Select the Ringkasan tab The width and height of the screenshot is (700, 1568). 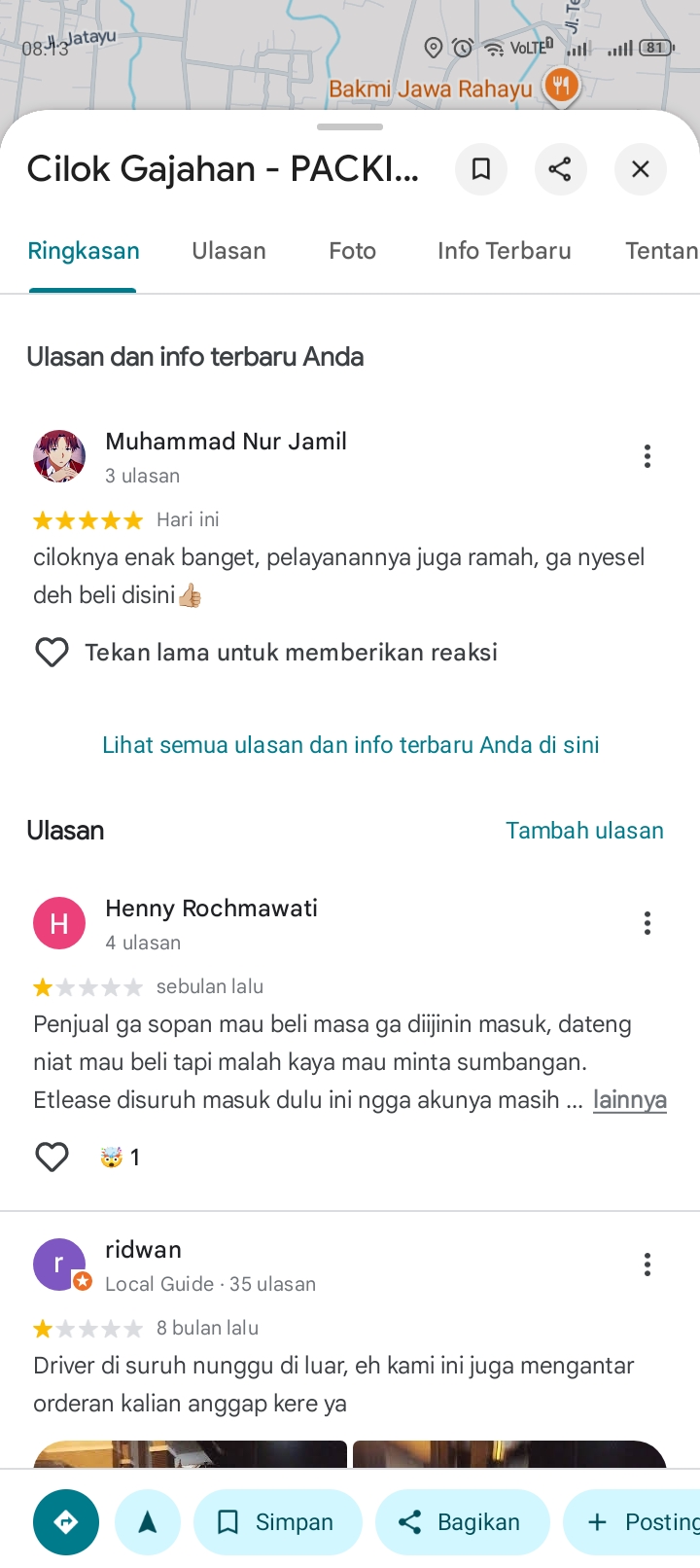(x=84, y=251)
